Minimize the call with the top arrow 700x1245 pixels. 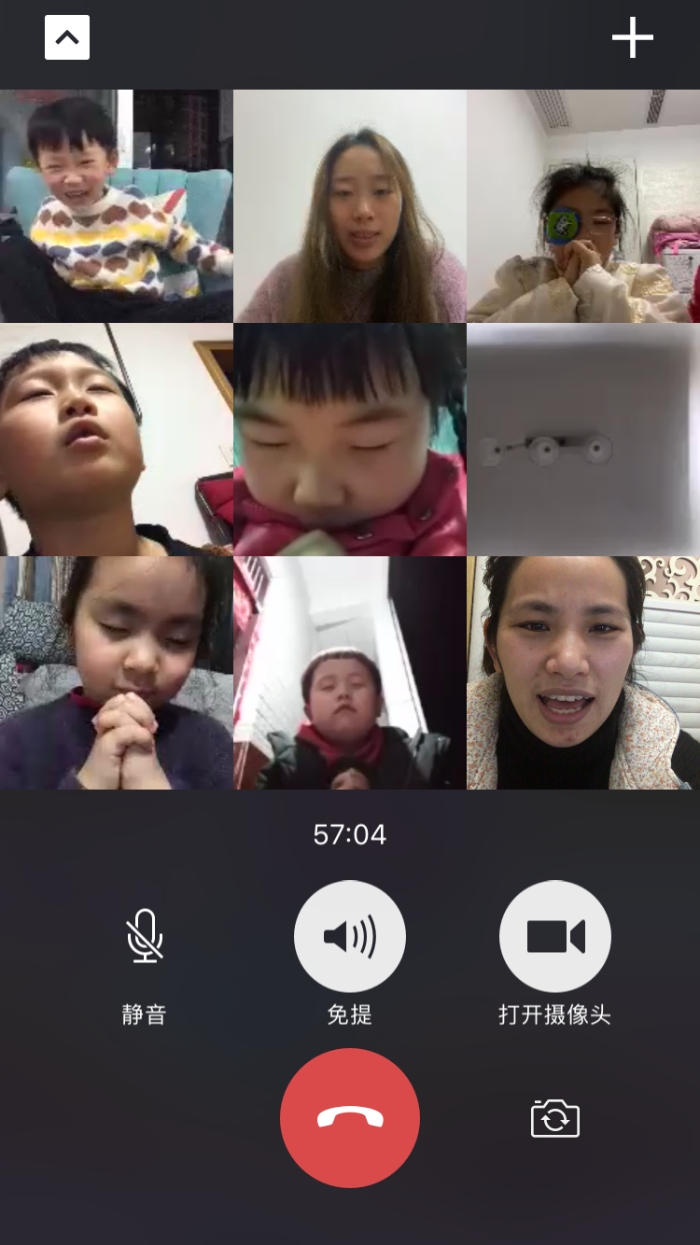67,38
